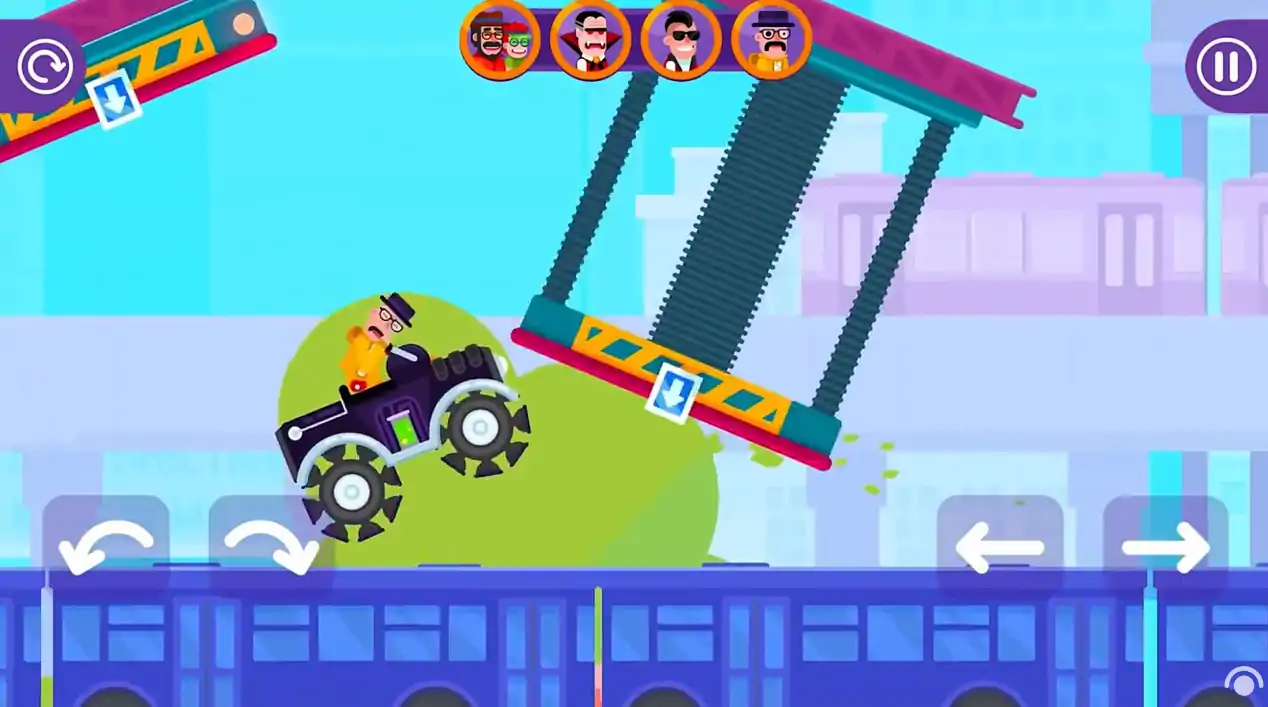1268x707 pixels.
Task: Drive the car to the left
Action: click(999, 547)
